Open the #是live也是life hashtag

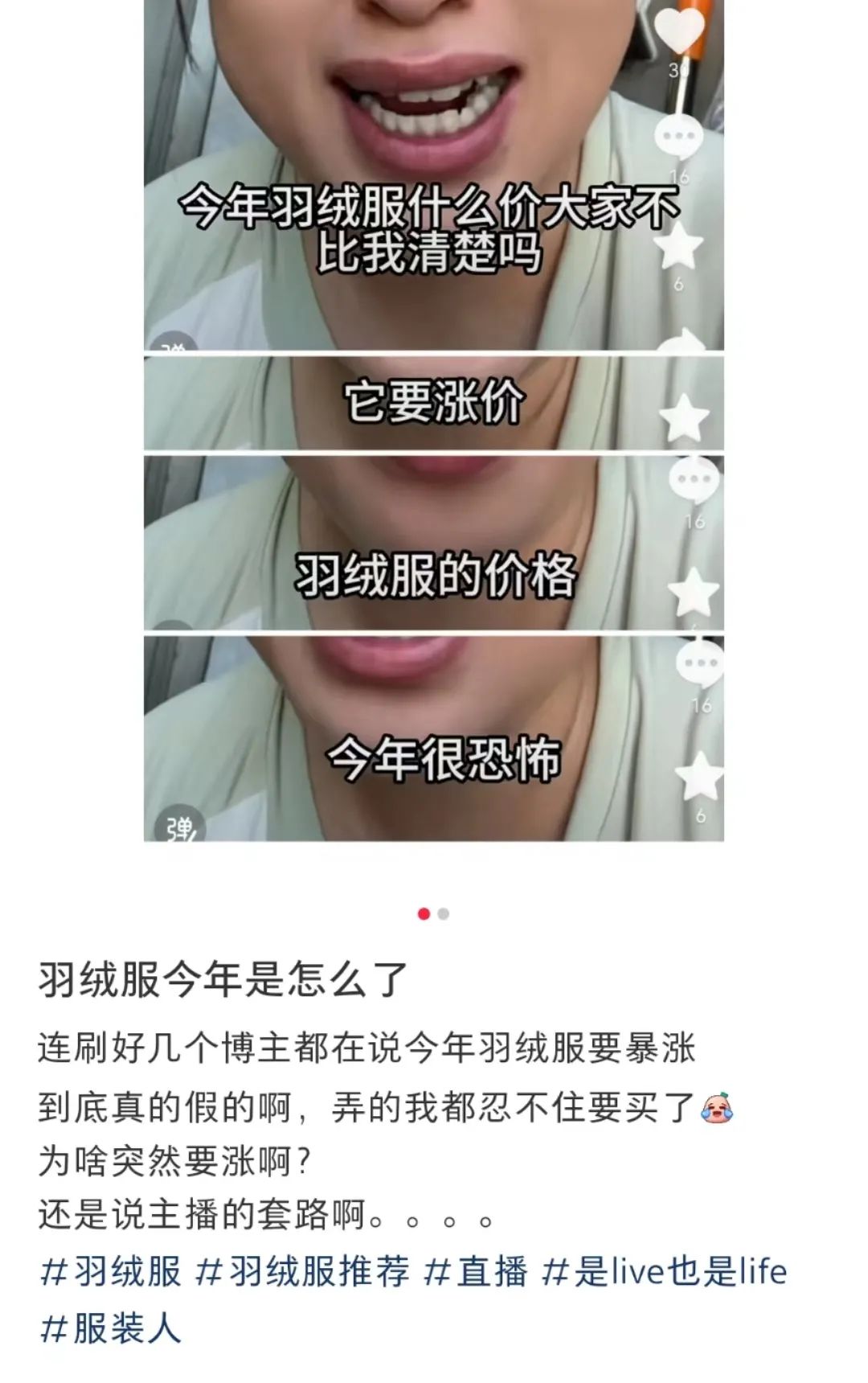coord(664,1272)
